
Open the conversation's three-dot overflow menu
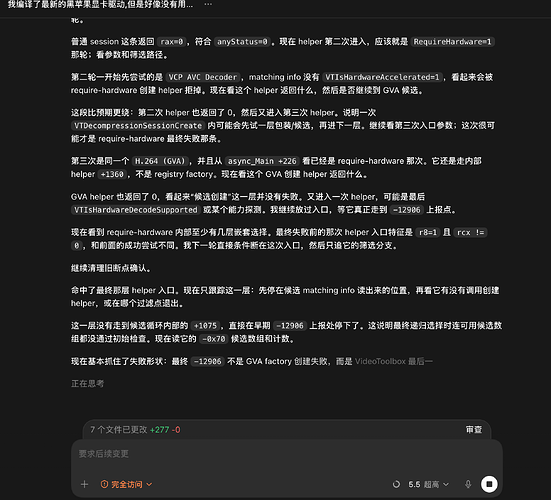coord(208,5)
